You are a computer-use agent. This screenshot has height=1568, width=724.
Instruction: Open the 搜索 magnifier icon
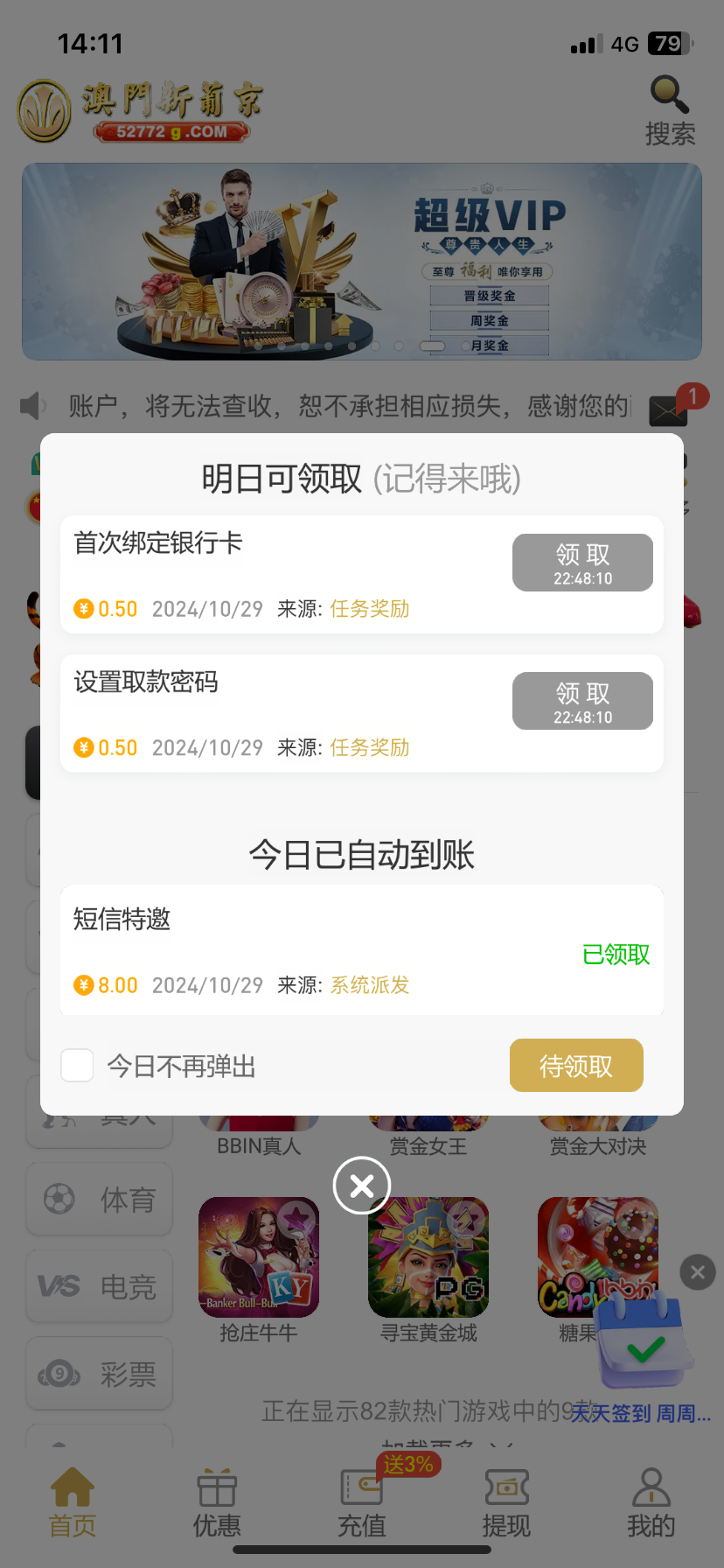[670, 96]
